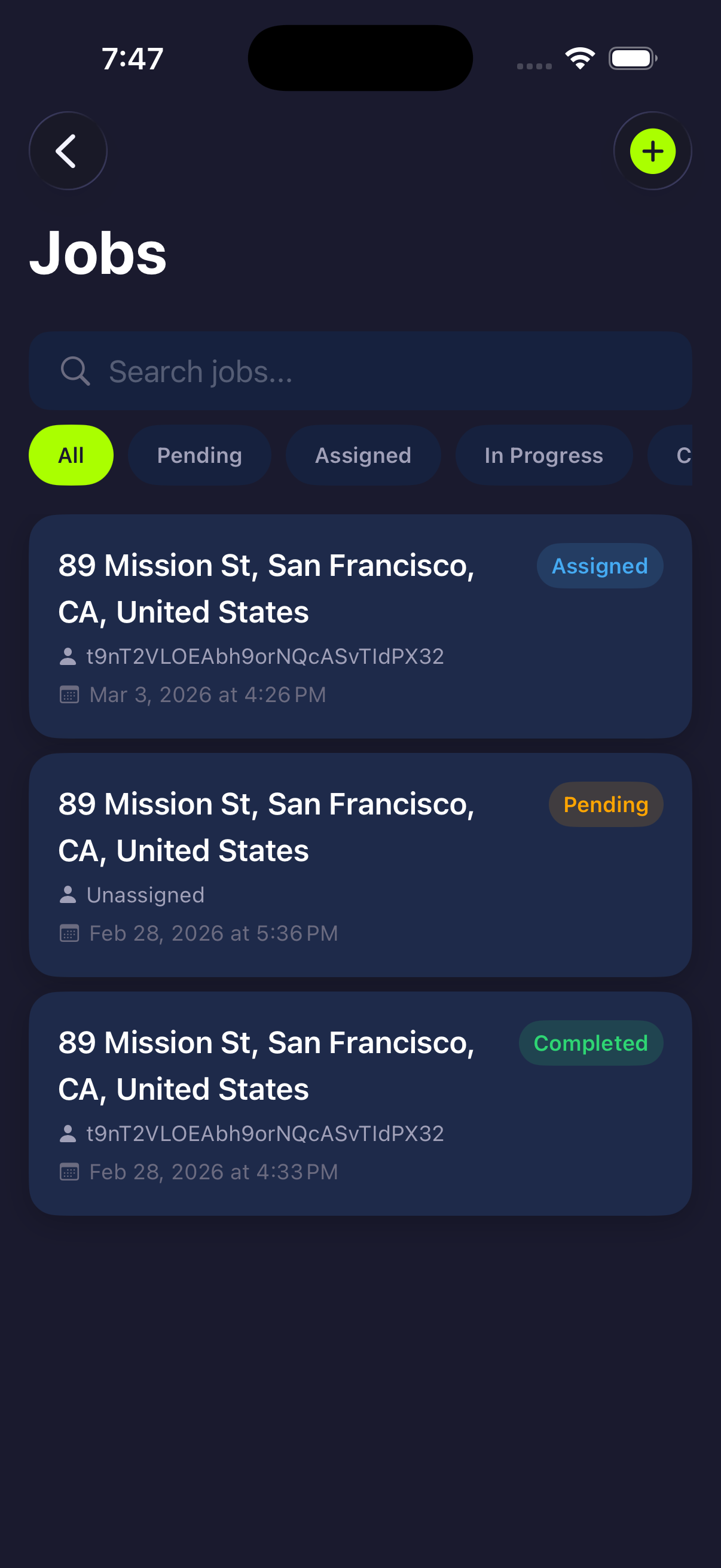Tap the green plus icon to create a job

point(652,151)
